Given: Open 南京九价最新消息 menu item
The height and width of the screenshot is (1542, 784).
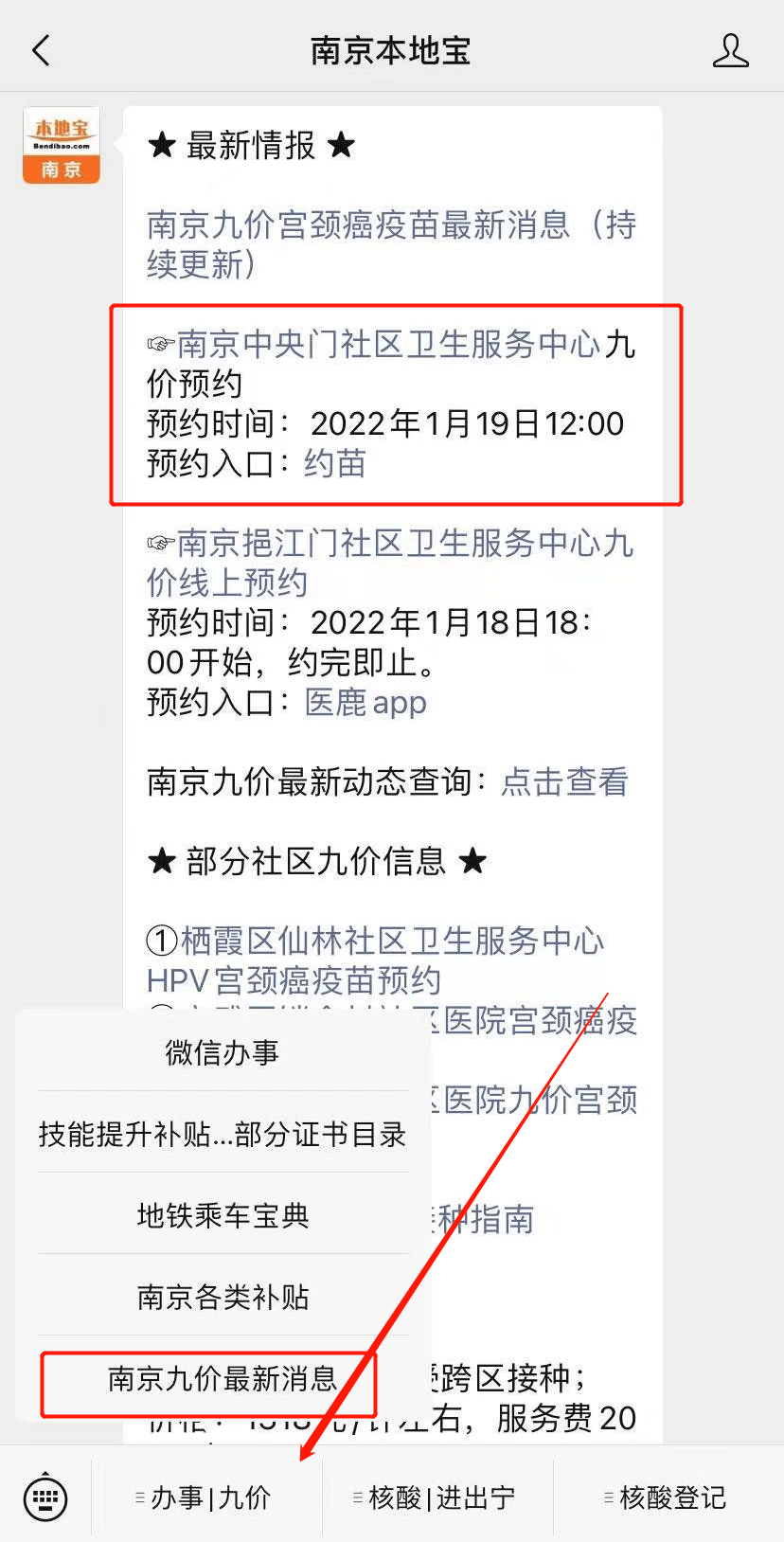Looking at the screenshot, I should [223, 1378].
